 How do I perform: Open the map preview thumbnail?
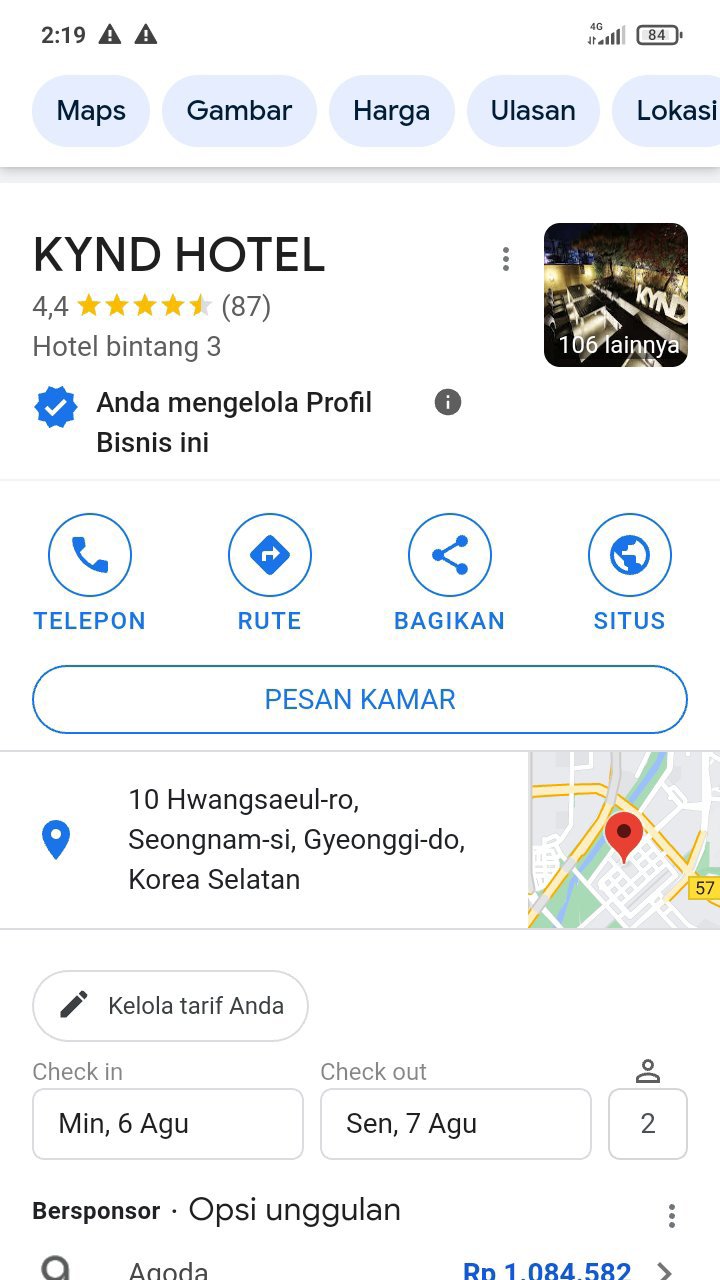pos(624,840)
